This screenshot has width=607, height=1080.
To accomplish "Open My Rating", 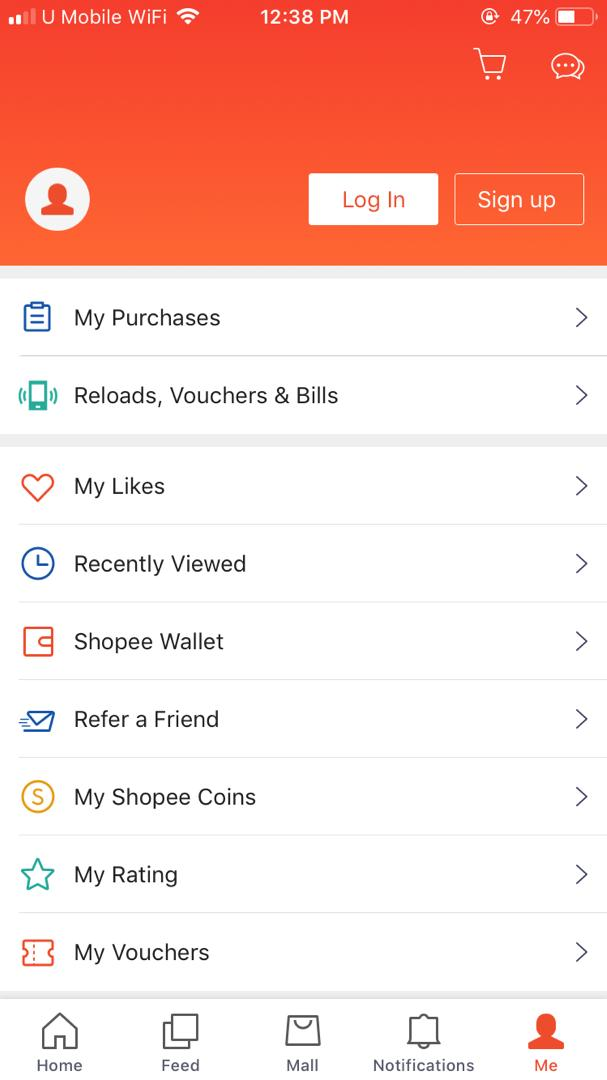I will pos(303,875).
